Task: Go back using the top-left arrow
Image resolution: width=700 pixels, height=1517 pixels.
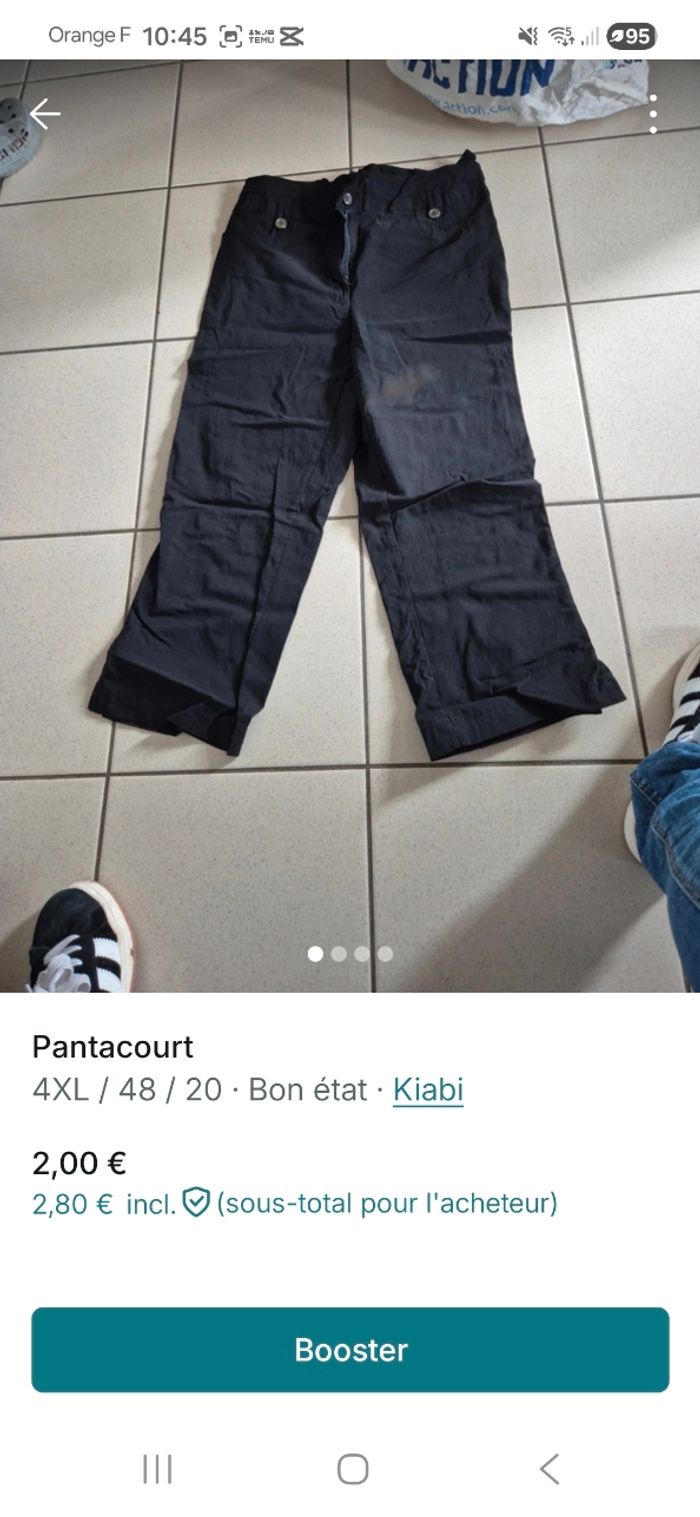Action: [x=45, y=114]
